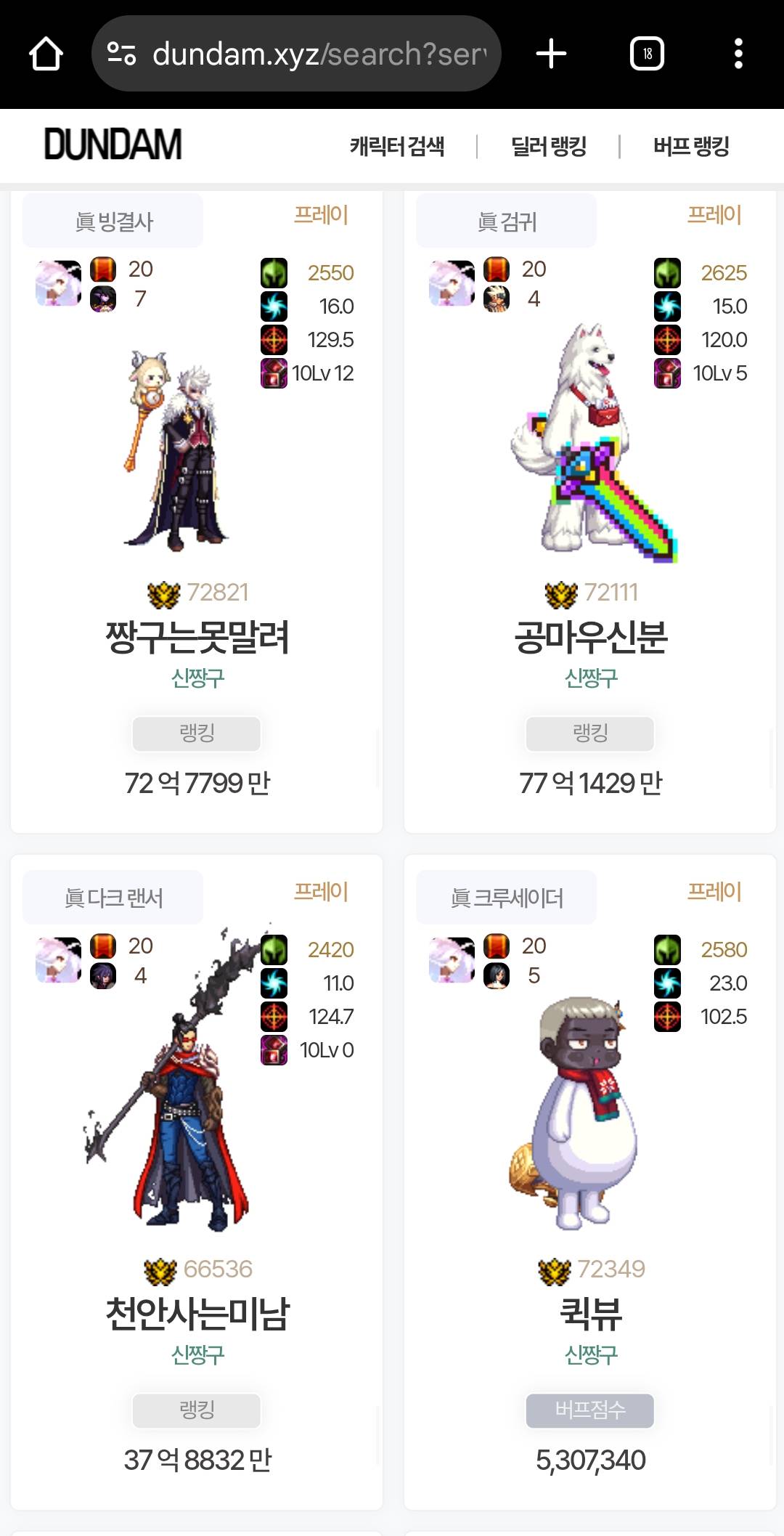Screen dimensions: 784x1536
Task: Switch to 딜러 랭킹 page
Action: pos(548,147)
